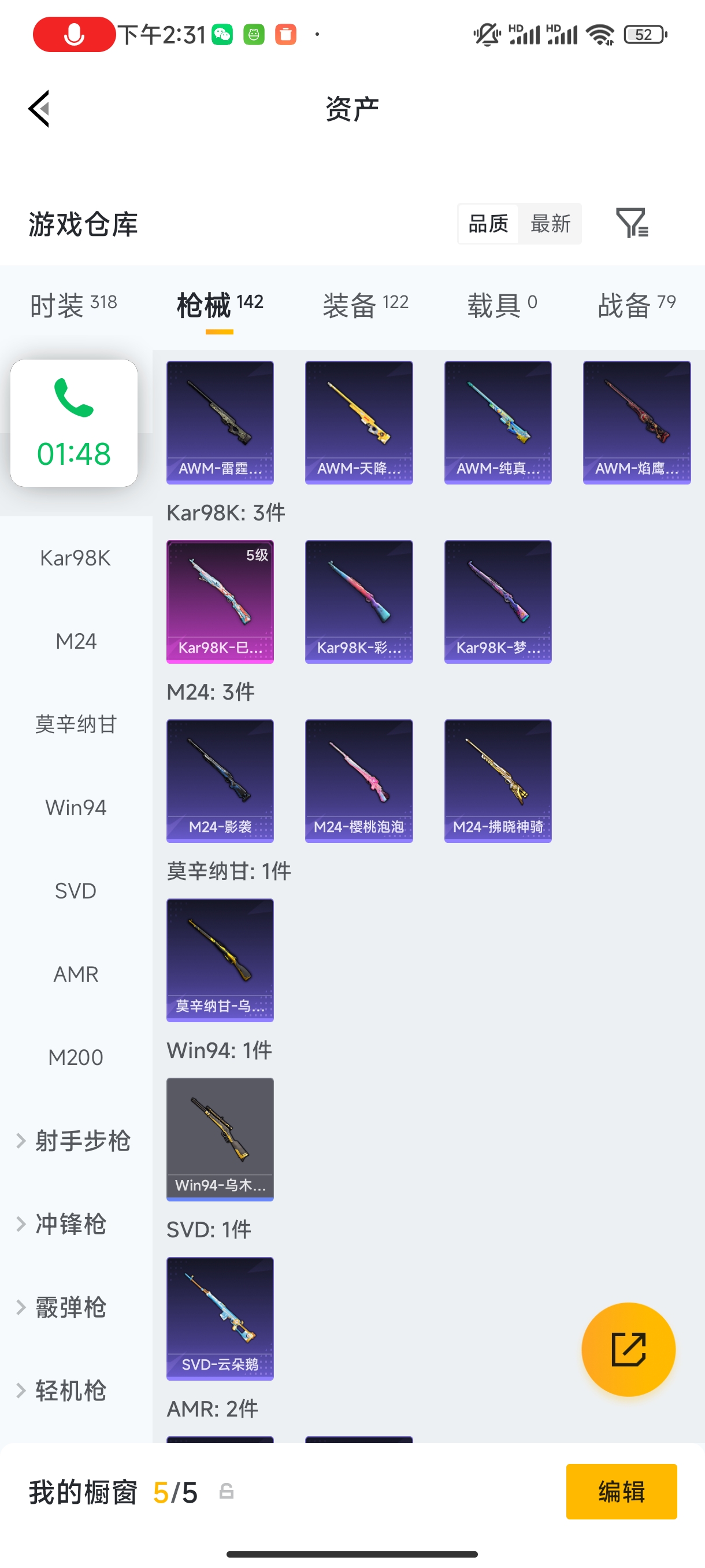Open the AWM-雷霆 skin tile
This screenshot has width=705, height=1568.
pyautogui.click(x=220, y=423)
